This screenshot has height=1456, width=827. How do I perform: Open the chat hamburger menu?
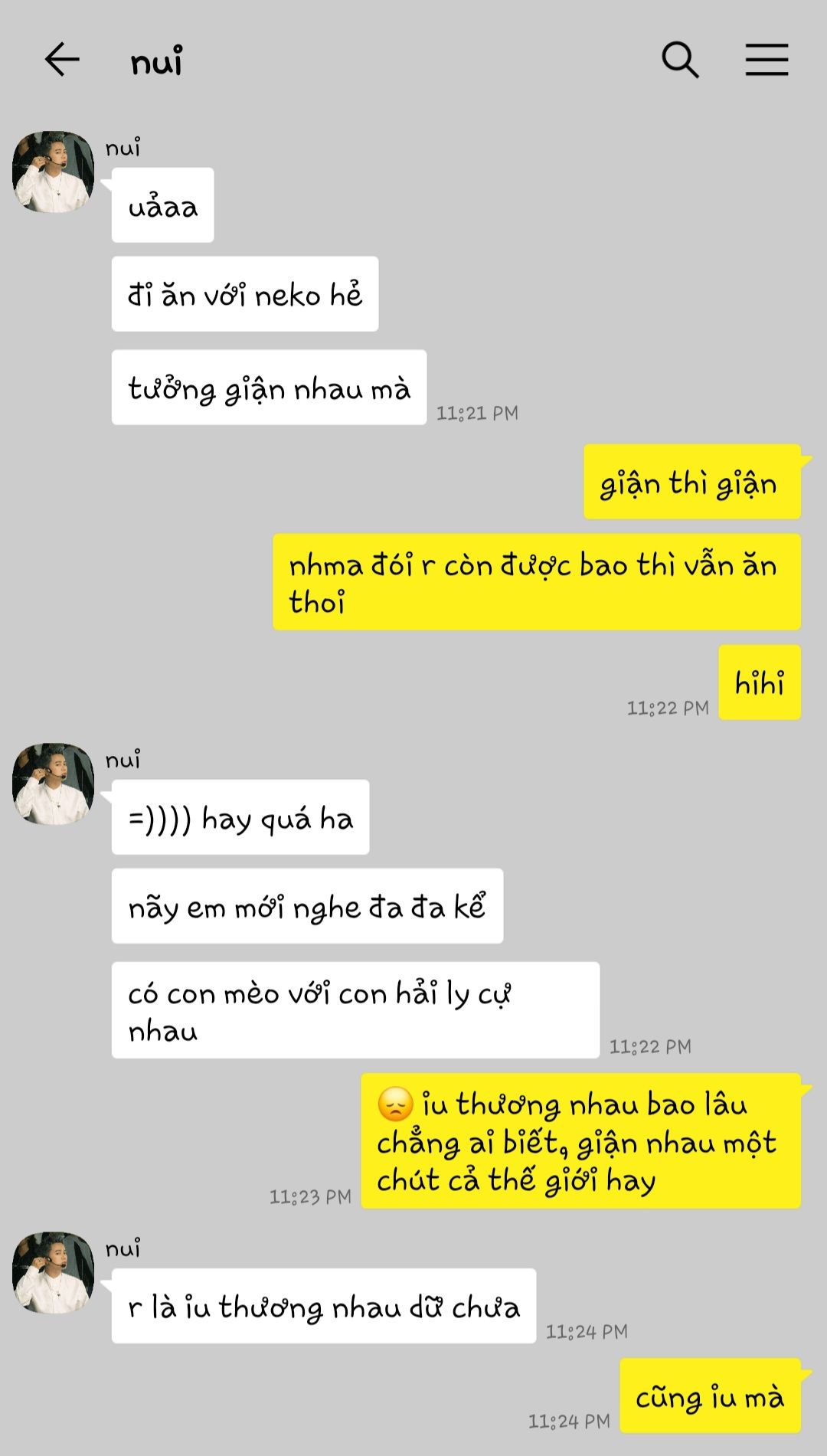pos(767,60)
